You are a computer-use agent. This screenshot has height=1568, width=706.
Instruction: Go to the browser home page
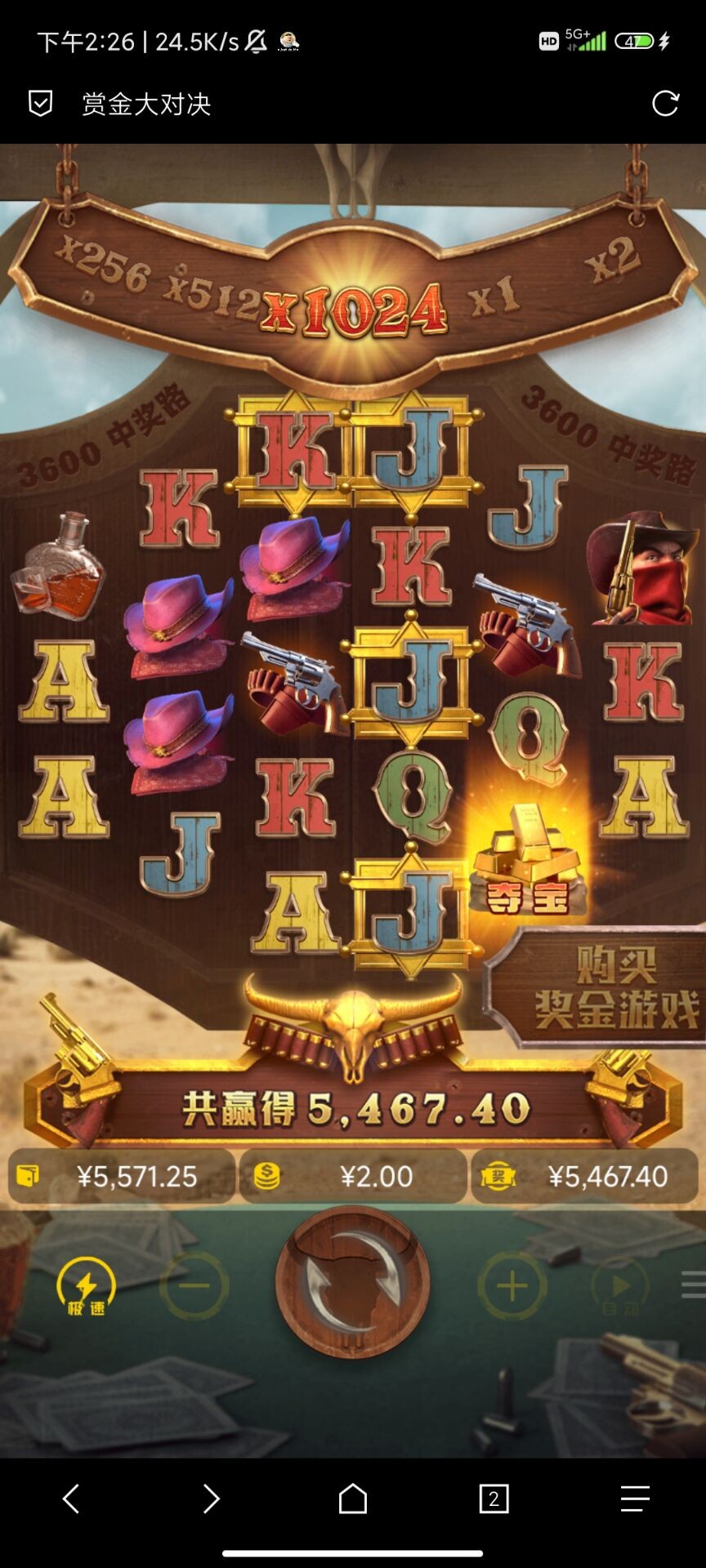[352, 1499]
